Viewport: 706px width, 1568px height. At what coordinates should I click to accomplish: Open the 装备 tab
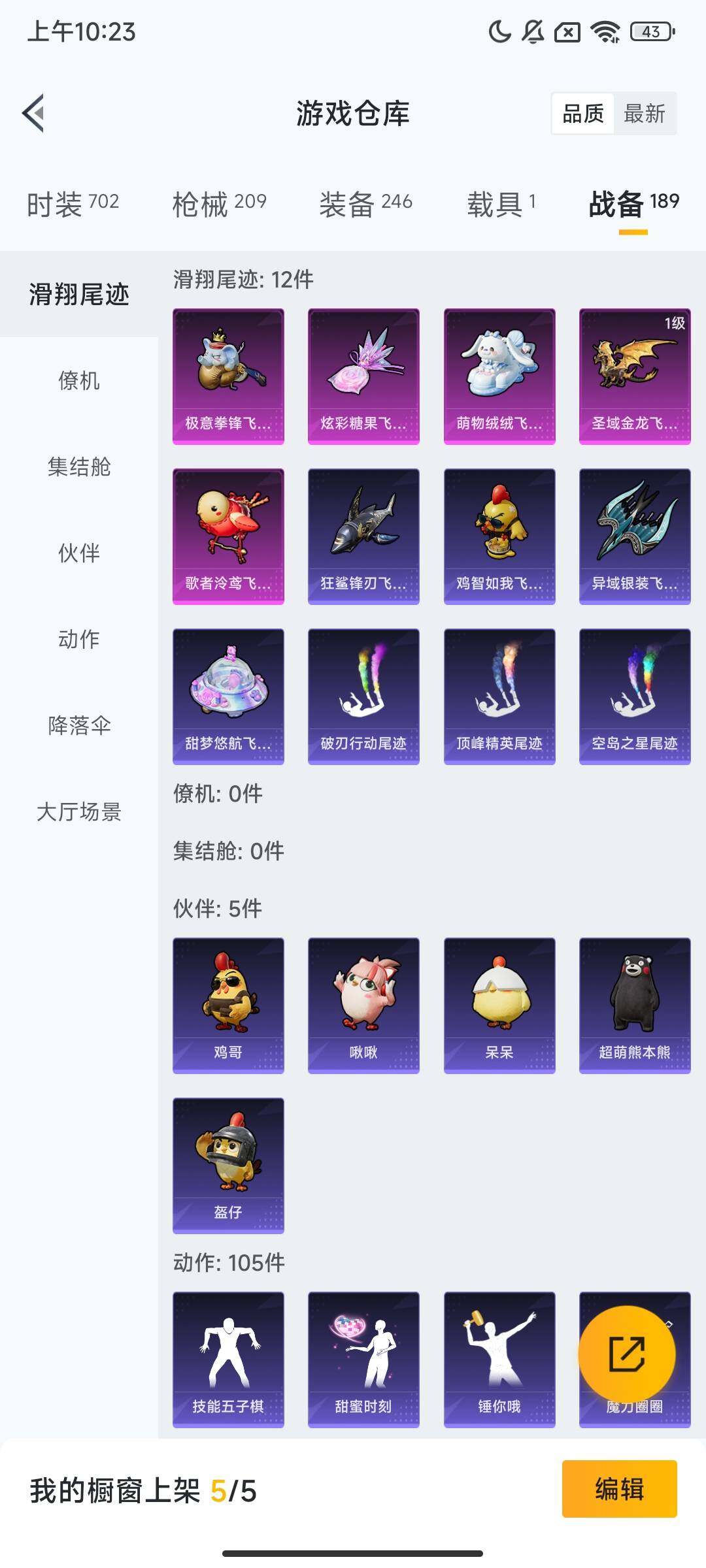point(365,204)
